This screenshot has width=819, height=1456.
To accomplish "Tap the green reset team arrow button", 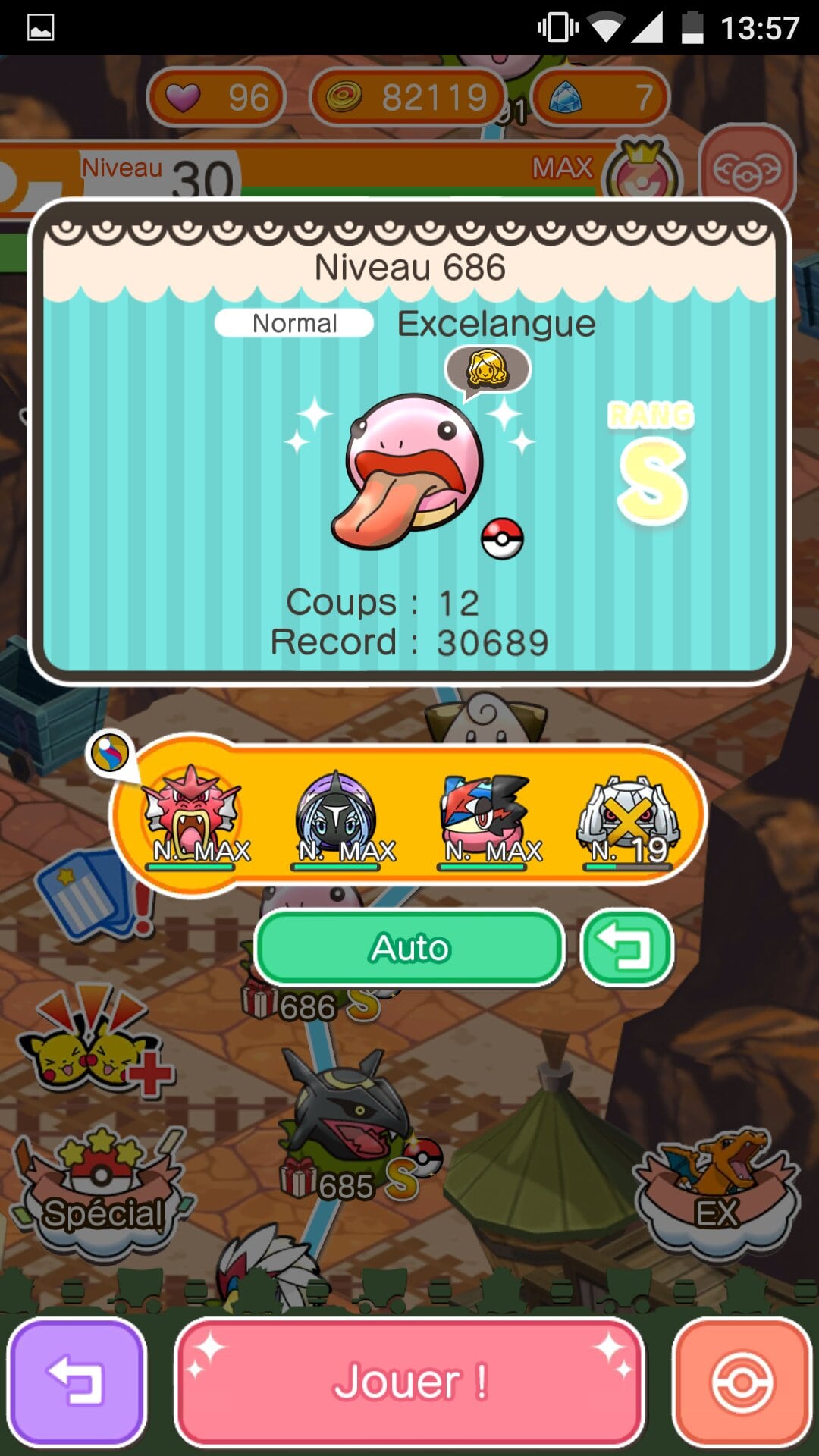I will pos(627,948).
